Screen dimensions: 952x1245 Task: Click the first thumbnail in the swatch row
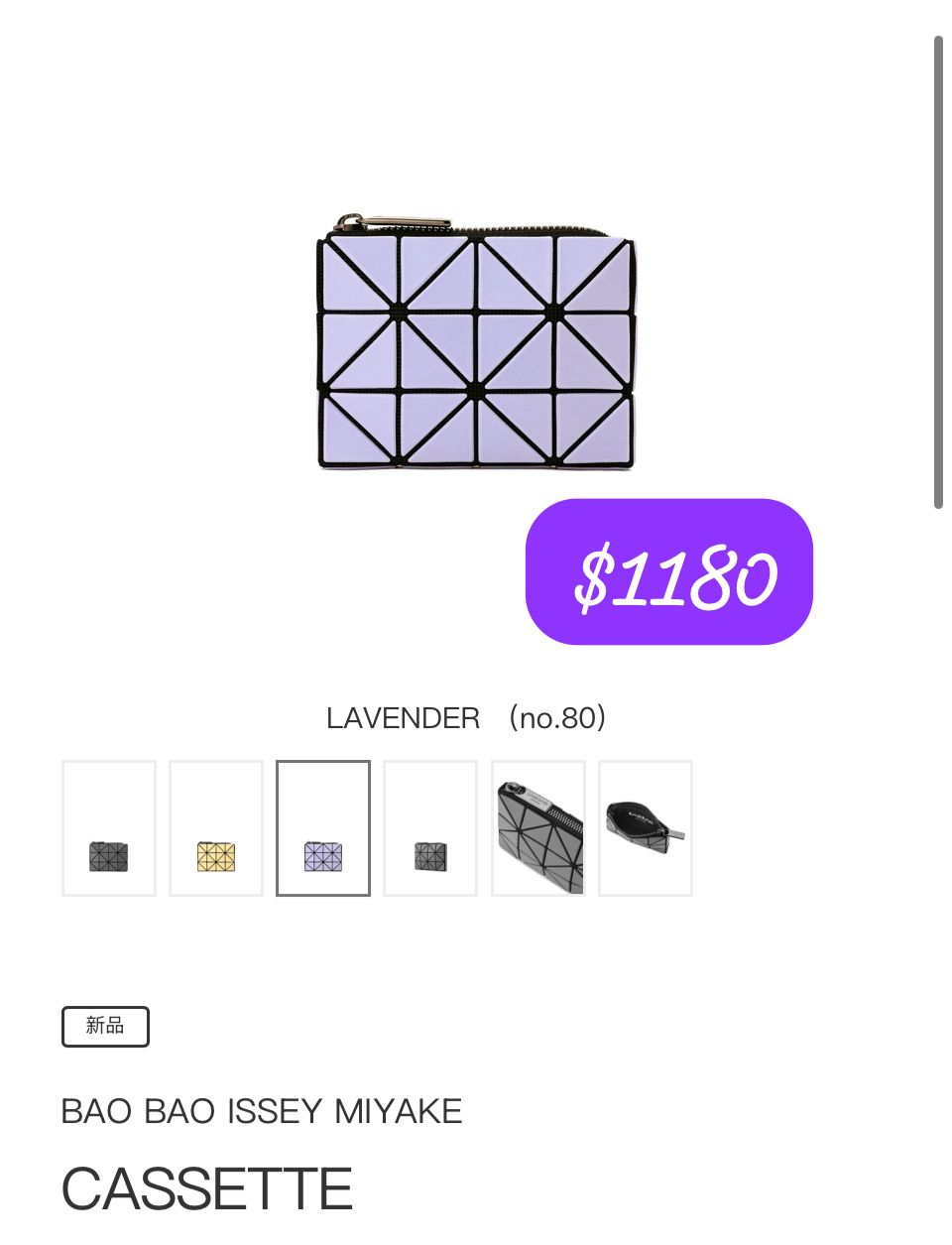pos(108,827)
